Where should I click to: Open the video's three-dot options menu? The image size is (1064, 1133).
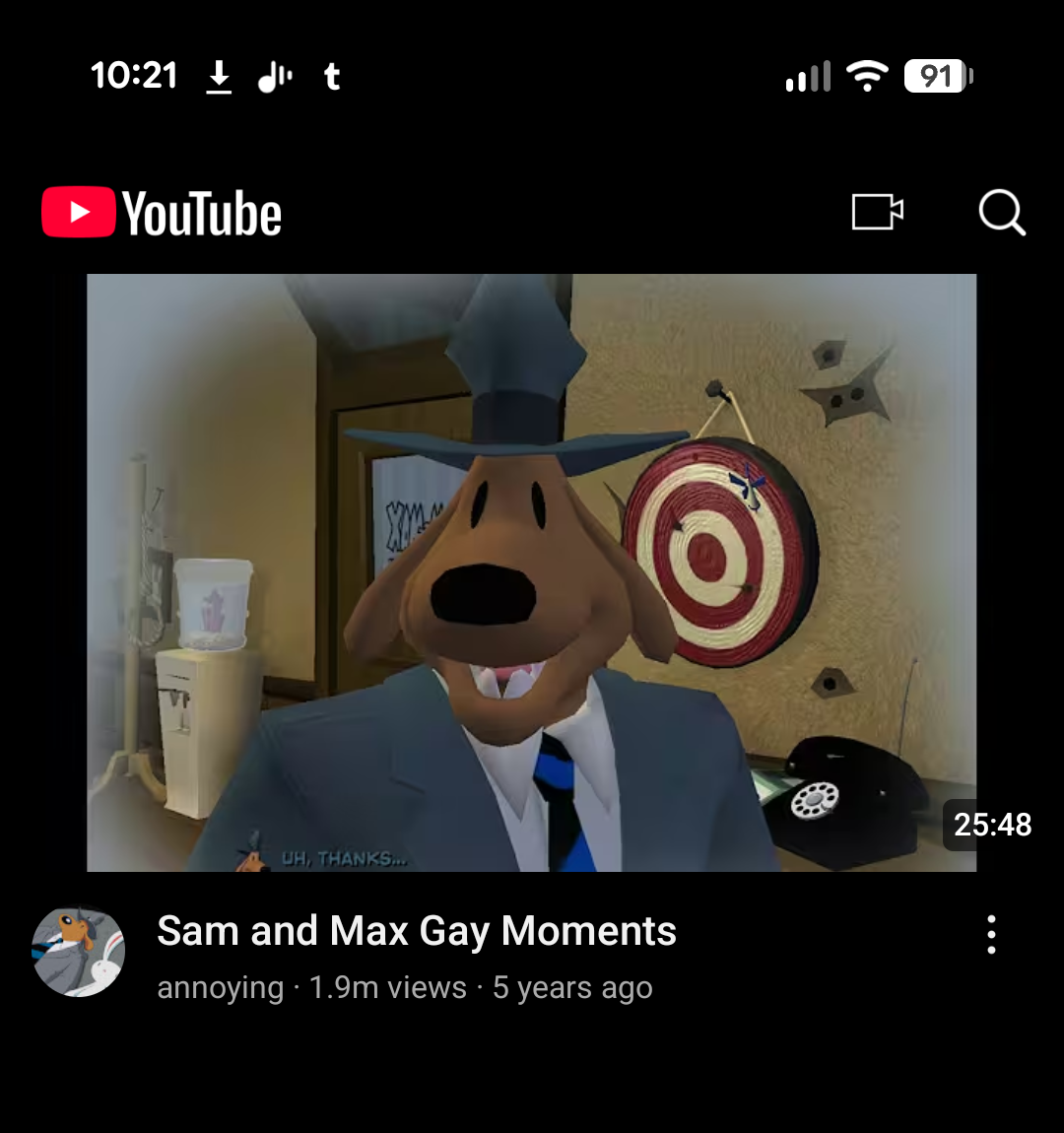(991, 934)
